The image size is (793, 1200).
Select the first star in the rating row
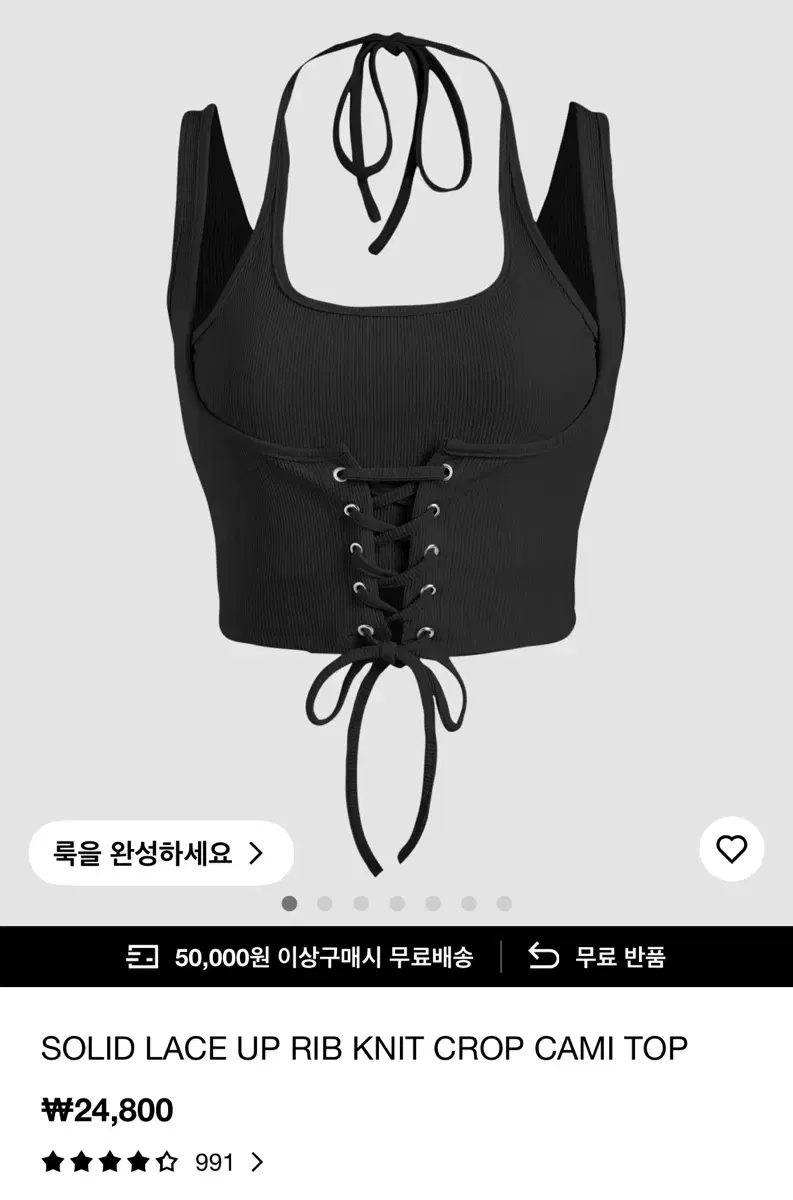pyautogui.click(x=53, y=1163)
